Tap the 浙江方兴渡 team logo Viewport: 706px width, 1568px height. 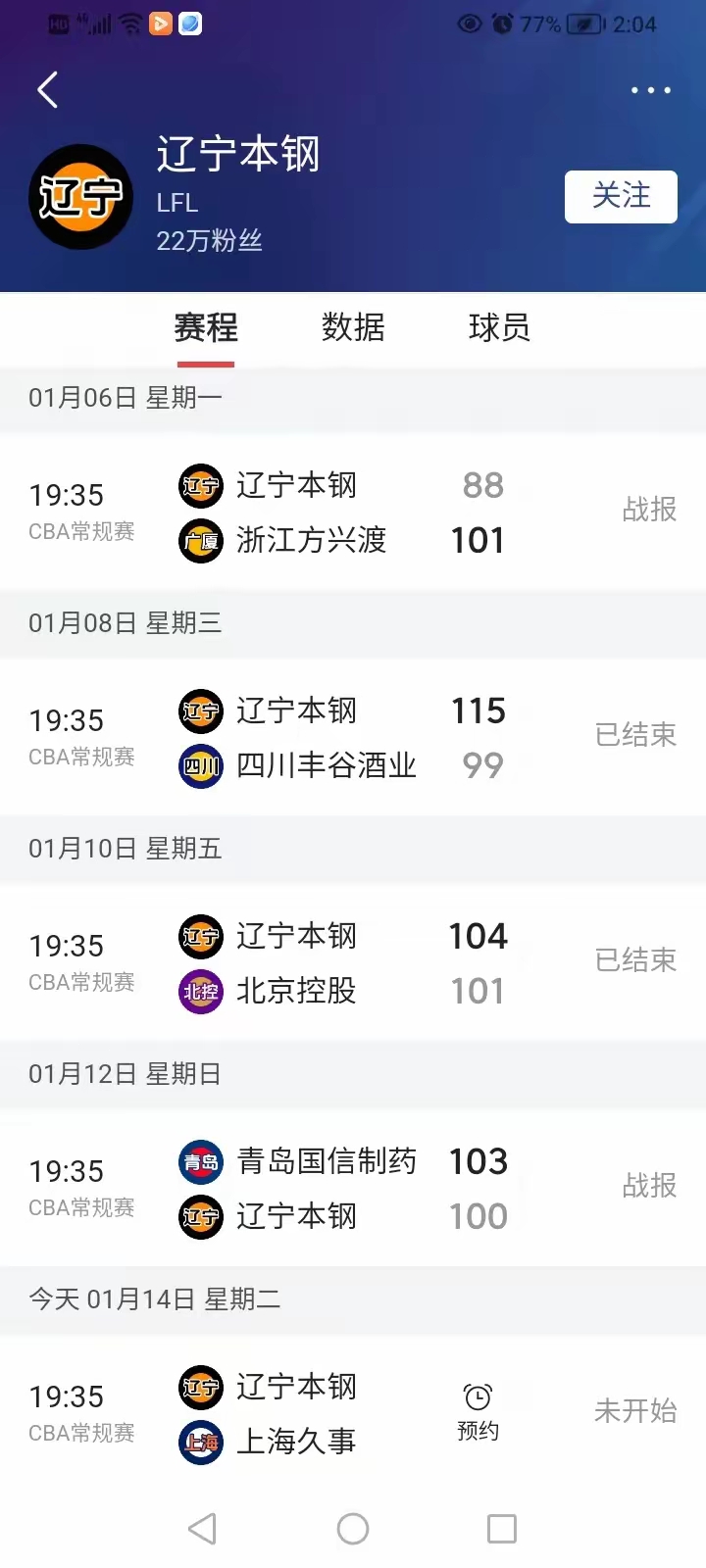[x=200, y=541]
